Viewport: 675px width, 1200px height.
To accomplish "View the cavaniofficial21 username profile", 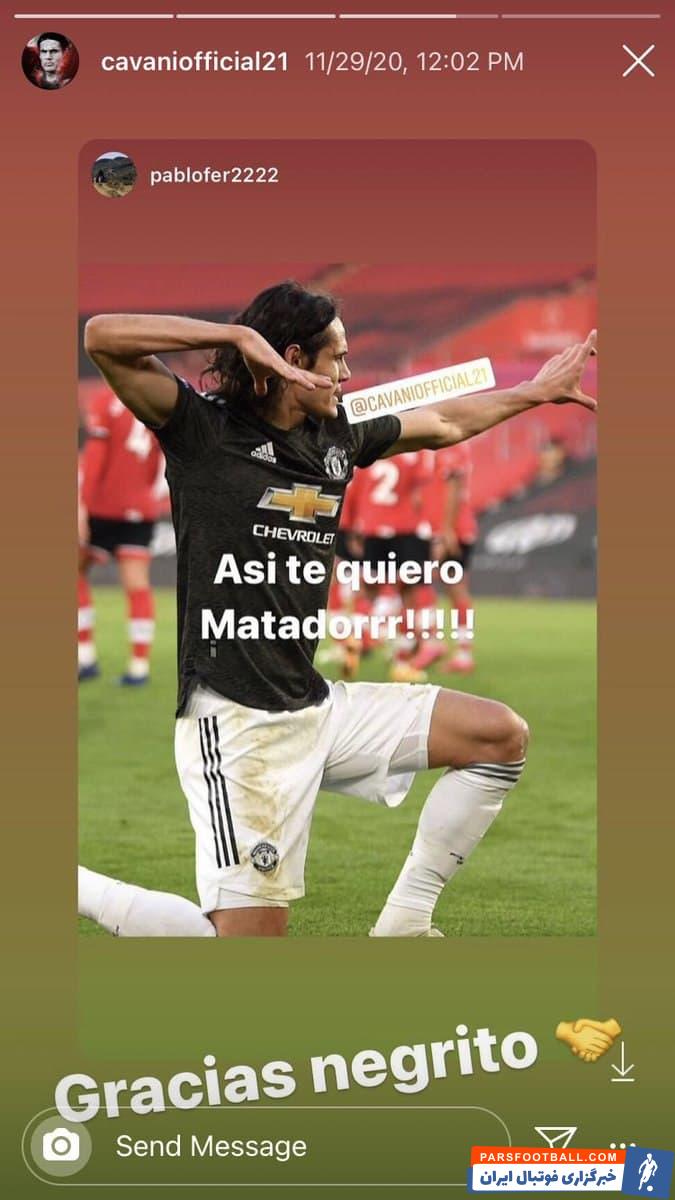I will 194,61.
